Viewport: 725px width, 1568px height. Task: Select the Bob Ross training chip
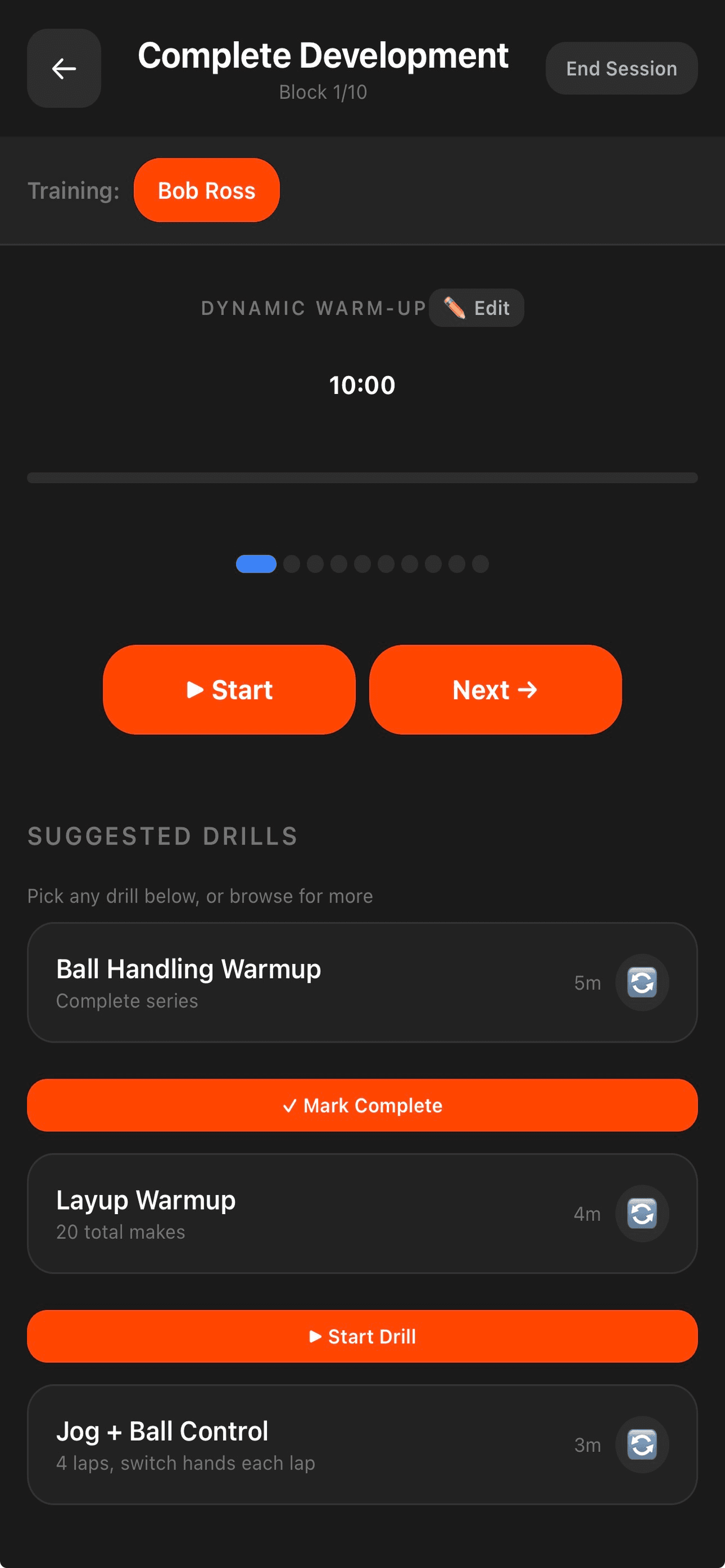click(x=206, y=191)
